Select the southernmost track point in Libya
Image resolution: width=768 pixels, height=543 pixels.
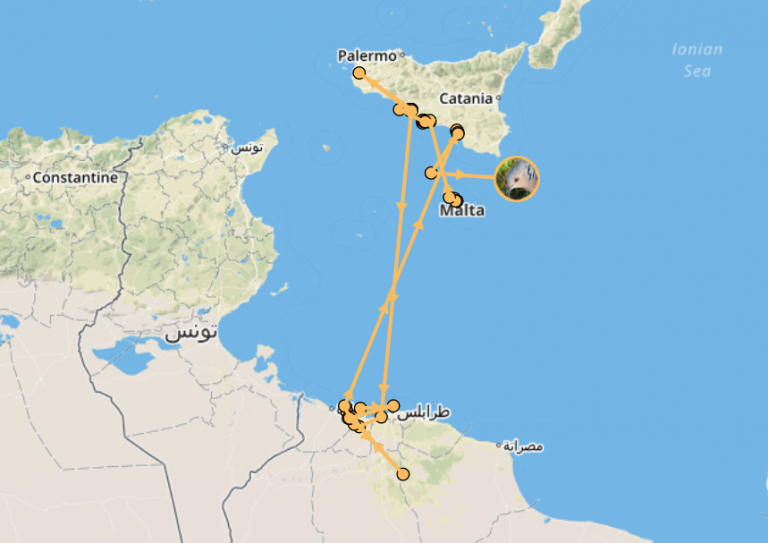click(403, 474)
